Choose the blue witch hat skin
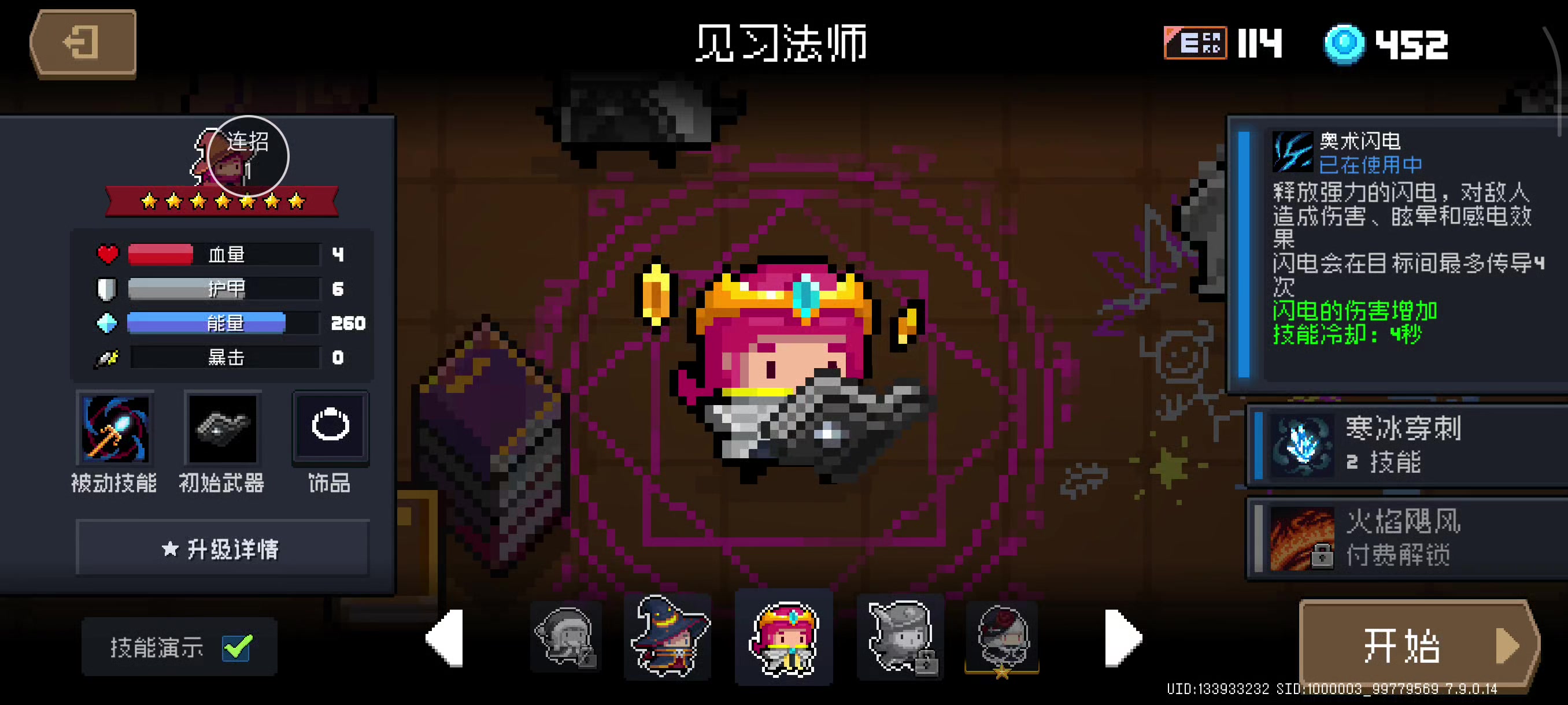1568x705 pixels. tap(668, 637)
